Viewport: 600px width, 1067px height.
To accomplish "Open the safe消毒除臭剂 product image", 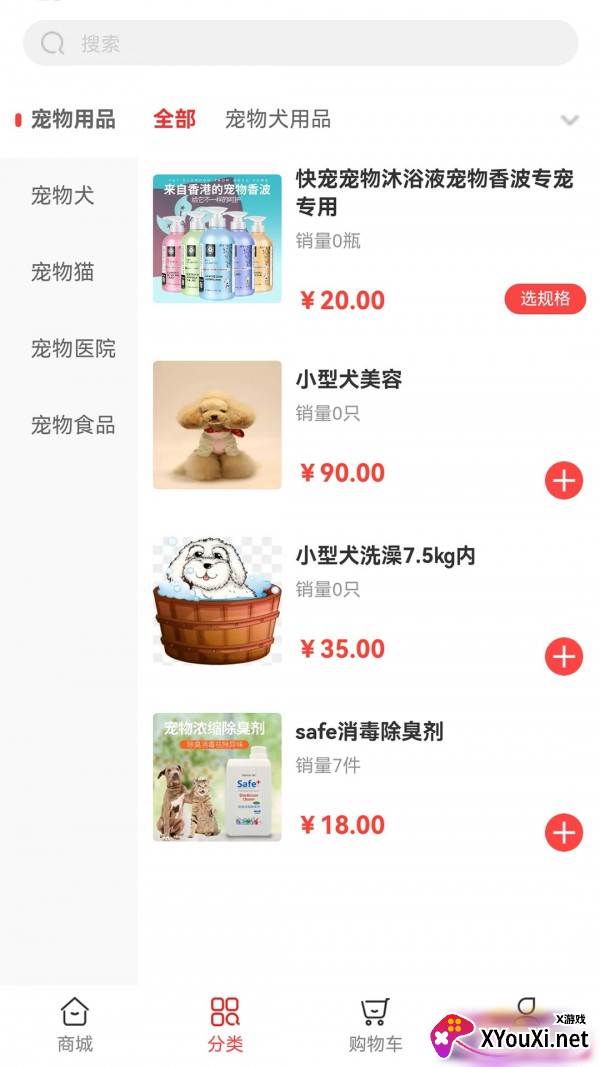I will point(217,777).
